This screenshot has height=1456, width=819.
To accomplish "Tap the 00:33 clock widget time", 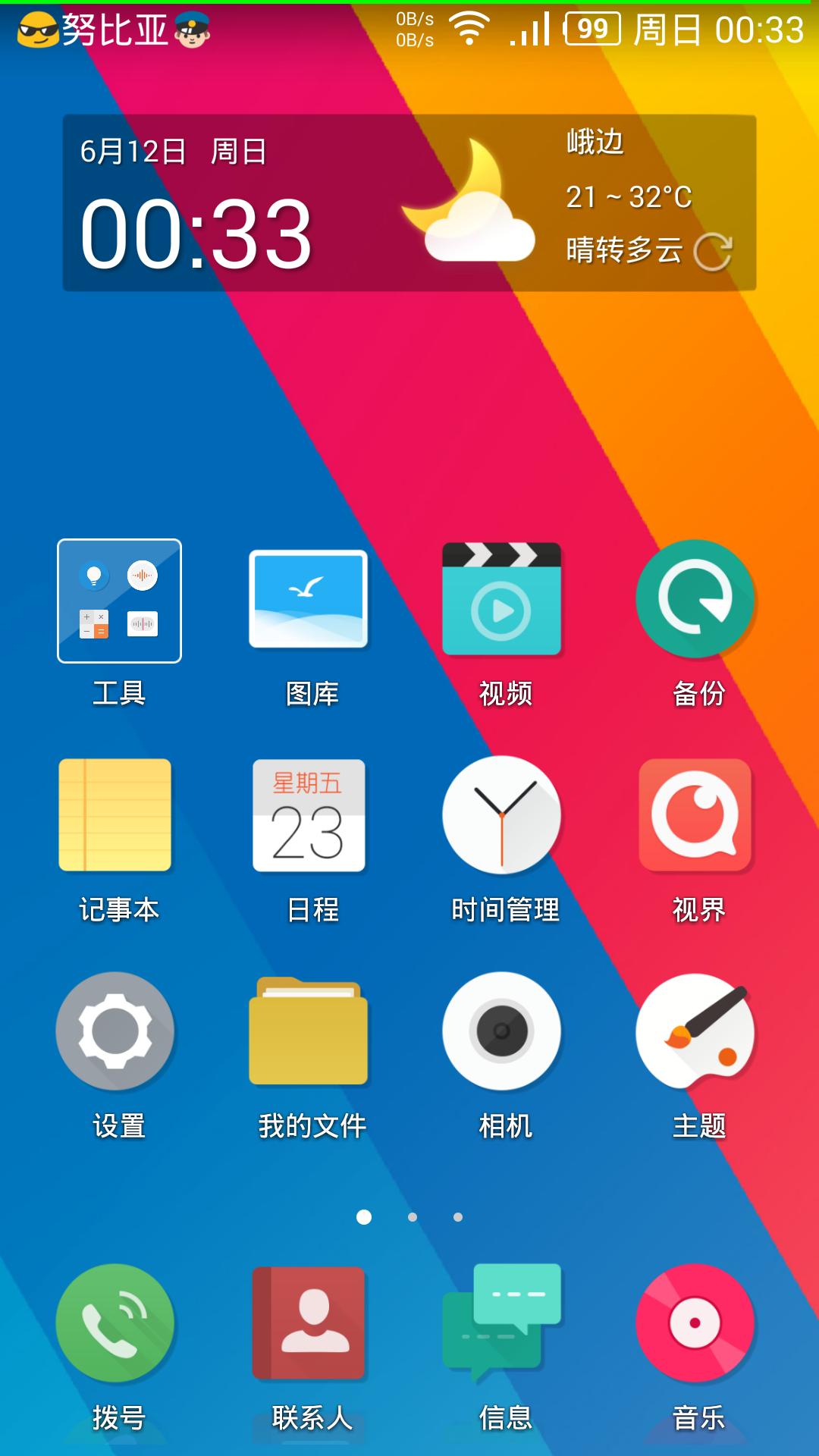I will (196, 234).
